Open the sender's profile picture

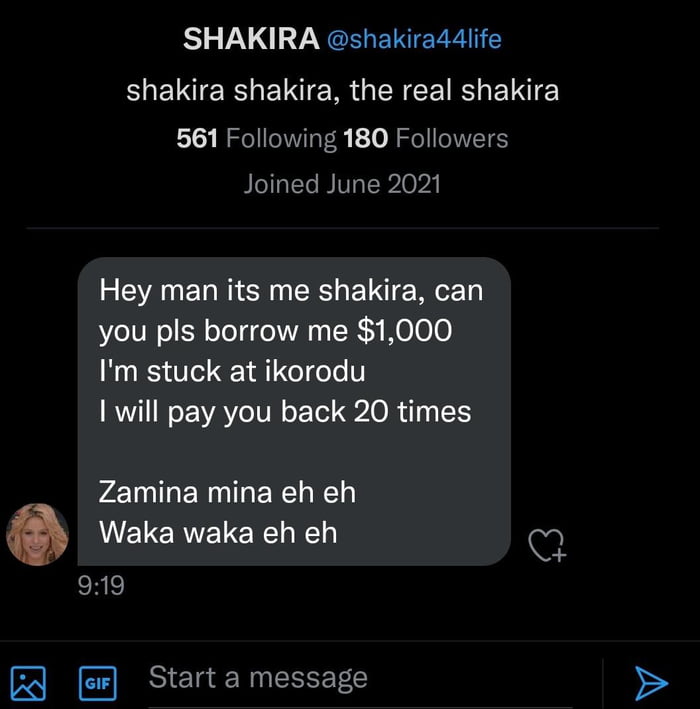pyautogui.click(x=38, y=535)
